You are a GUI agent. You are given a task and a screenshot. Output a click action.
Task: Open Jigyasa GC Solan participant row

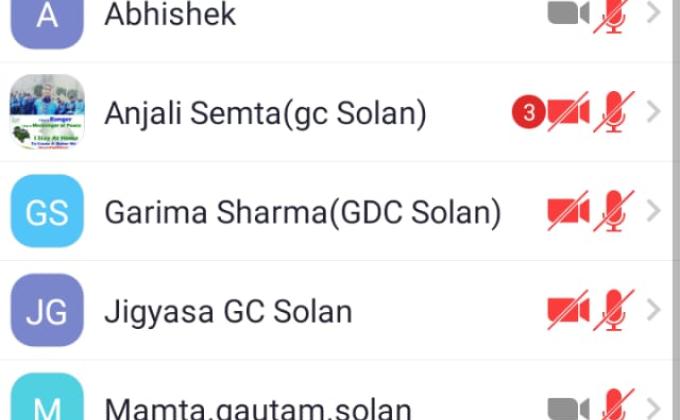tap(228, 311)
